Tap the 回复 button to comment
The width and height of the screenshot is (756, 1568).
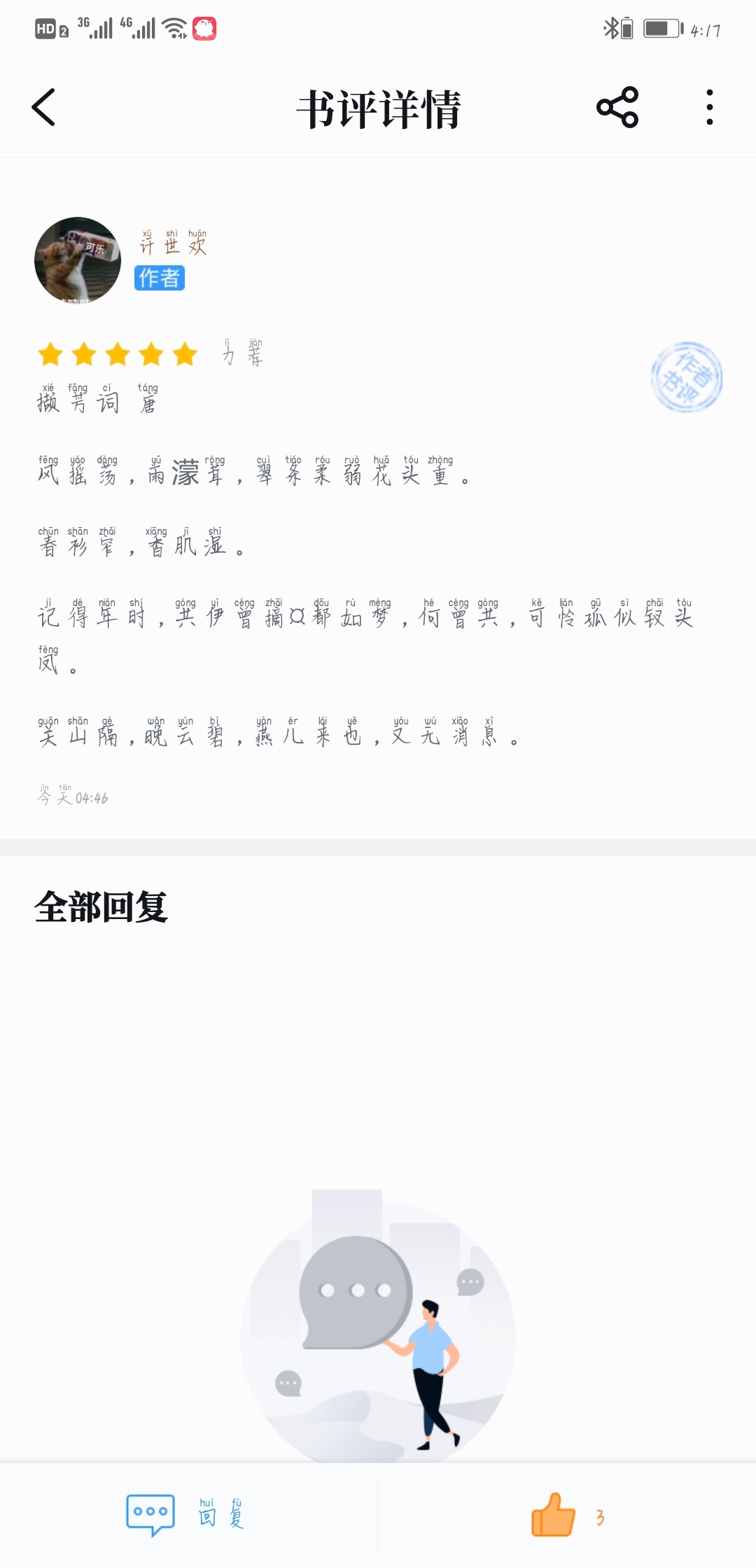click(185, 1515)
